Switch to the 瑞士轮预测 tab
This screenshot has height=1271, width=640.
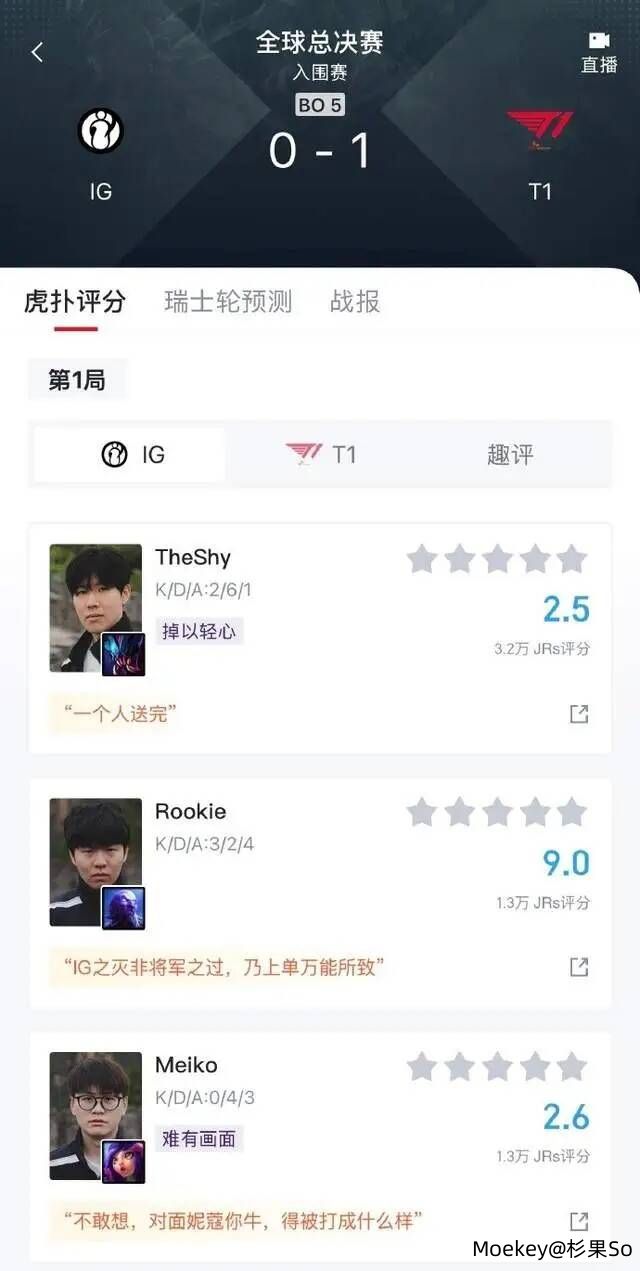pos(228,302)
